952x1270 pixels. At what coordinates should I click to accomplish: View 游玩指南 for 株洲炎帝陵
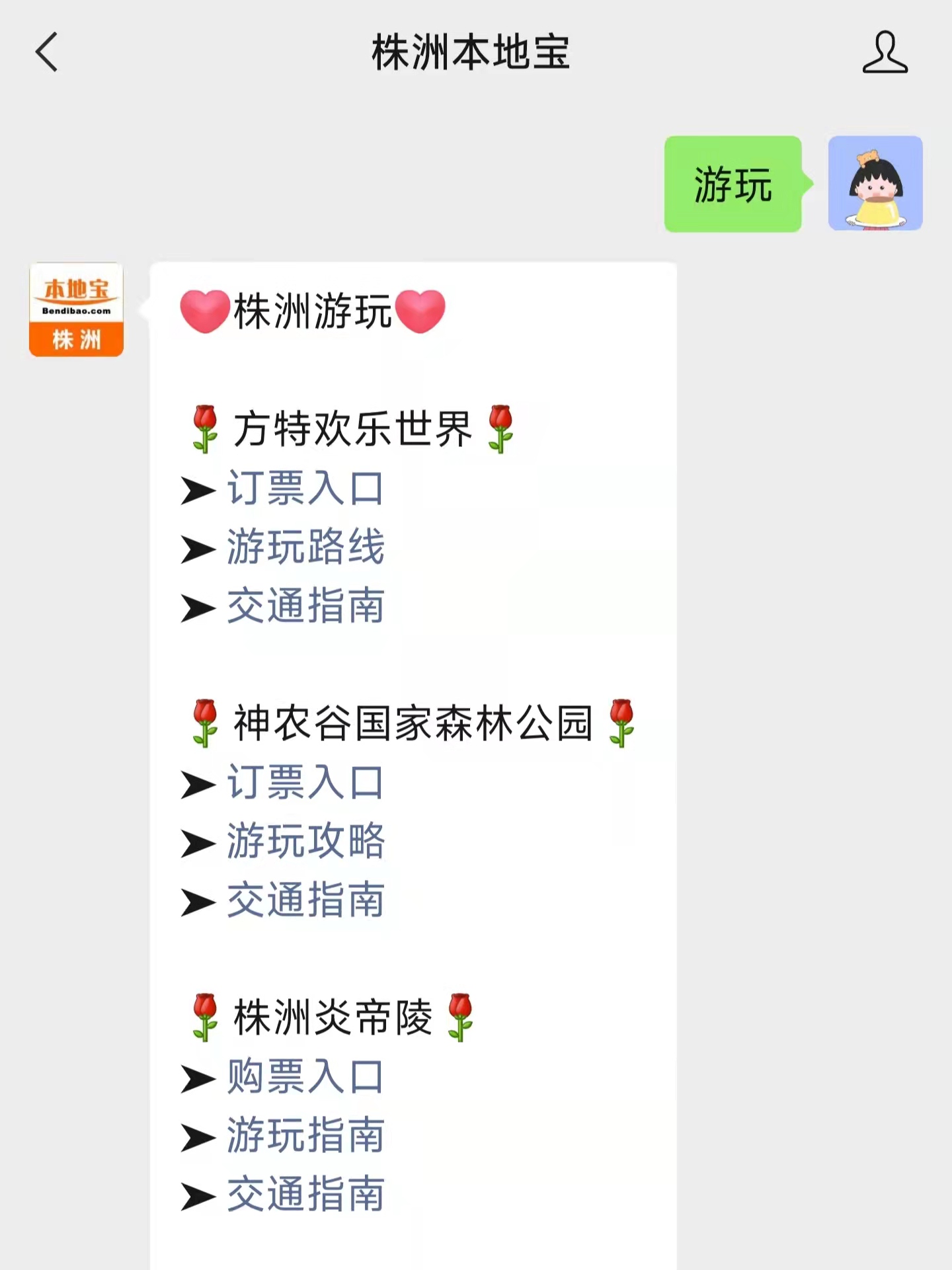click(305, 1136)
